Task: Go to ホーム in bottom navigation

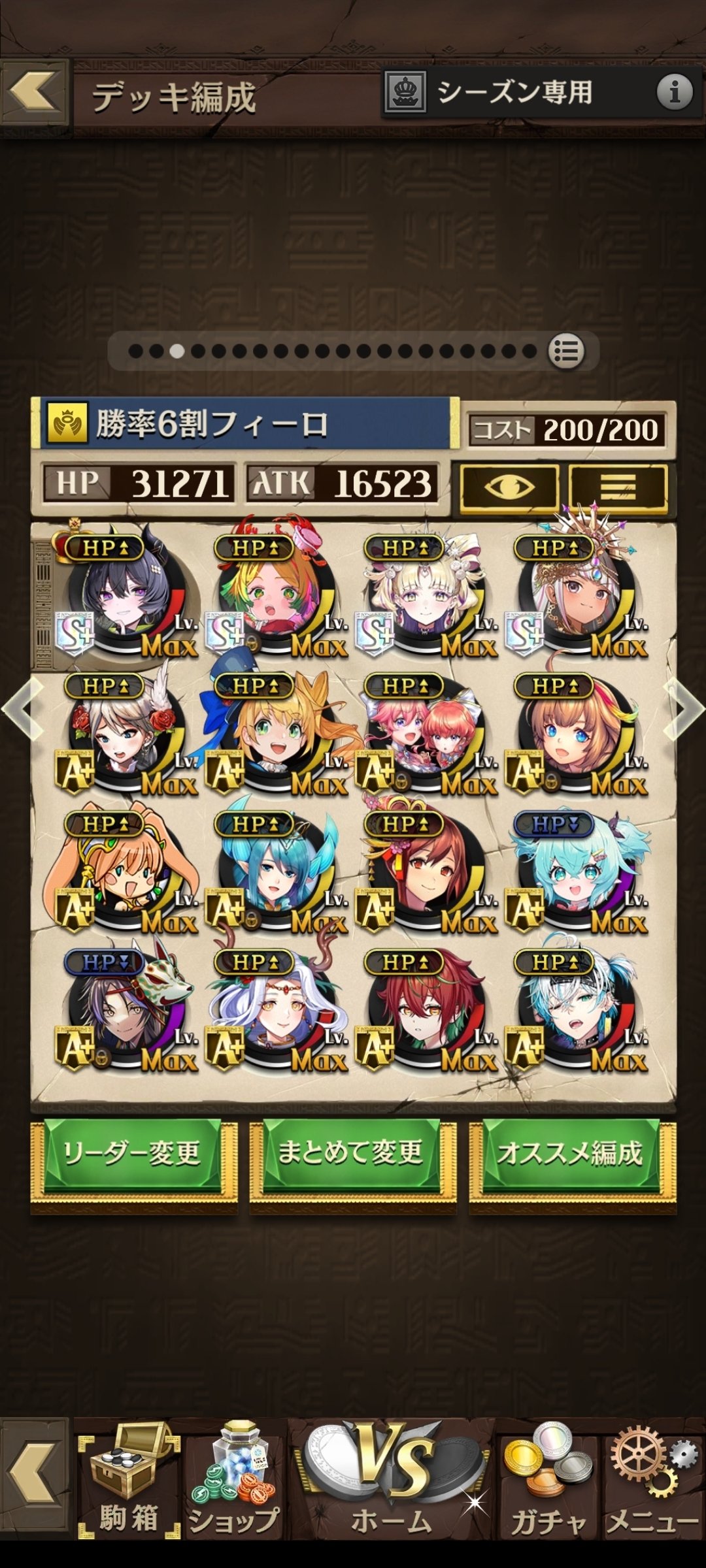Action: point(391,1480)
